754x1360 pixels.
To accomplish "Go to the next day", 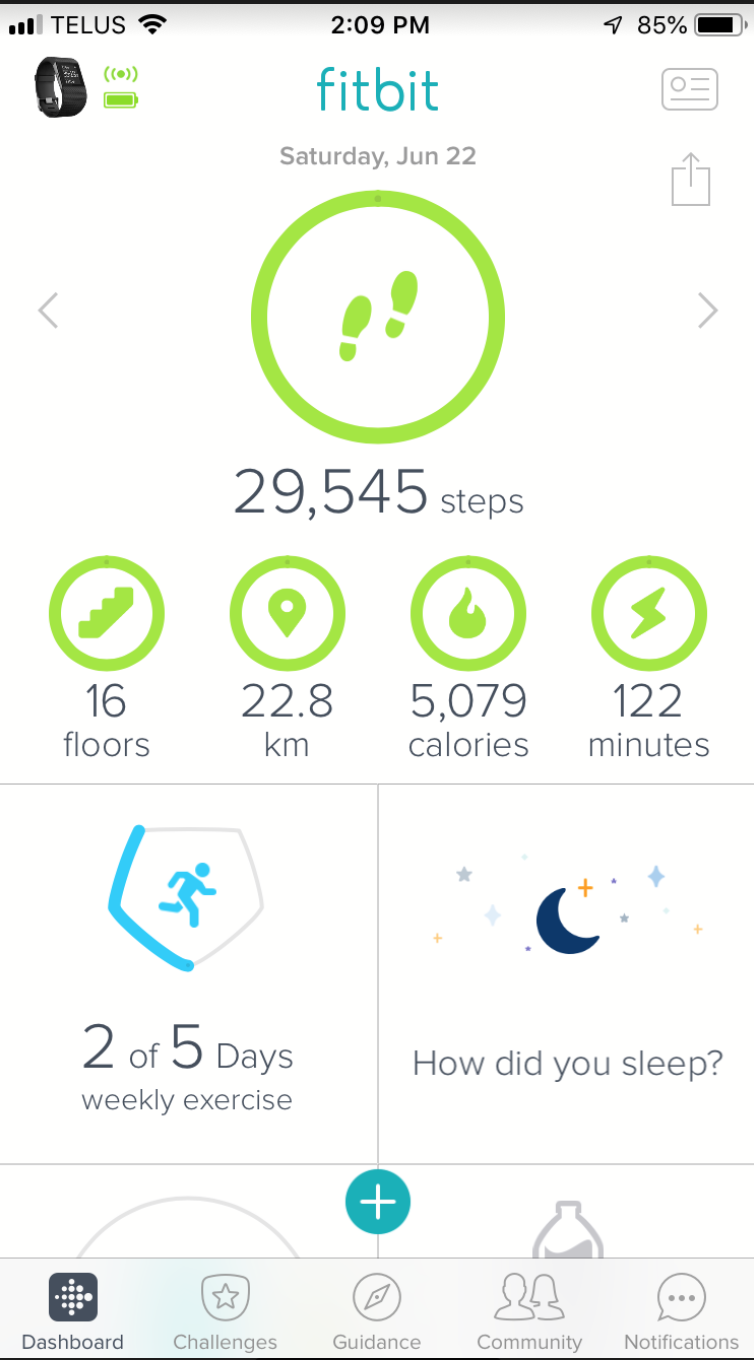I will pyautogui.click(x=707, y=311).
